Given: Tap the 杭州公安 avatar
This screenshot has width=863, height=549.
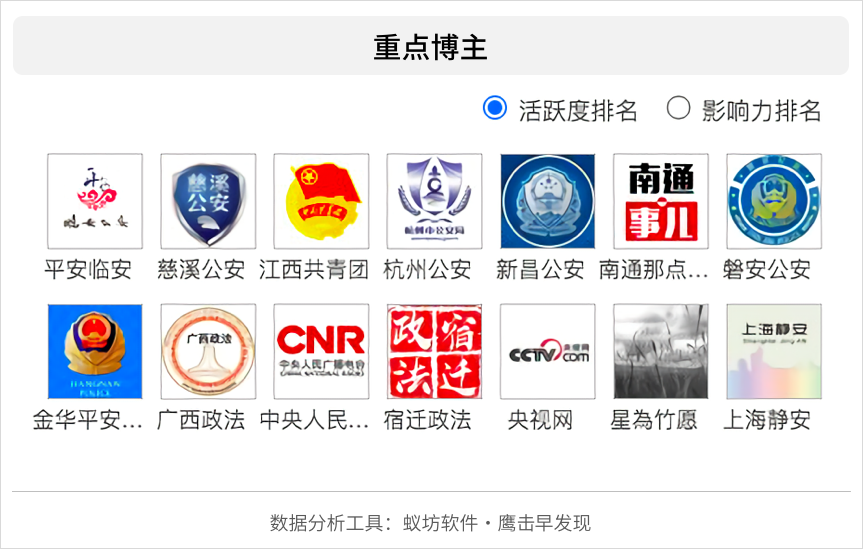Looking at the screenshot, I should click(434, 201).
